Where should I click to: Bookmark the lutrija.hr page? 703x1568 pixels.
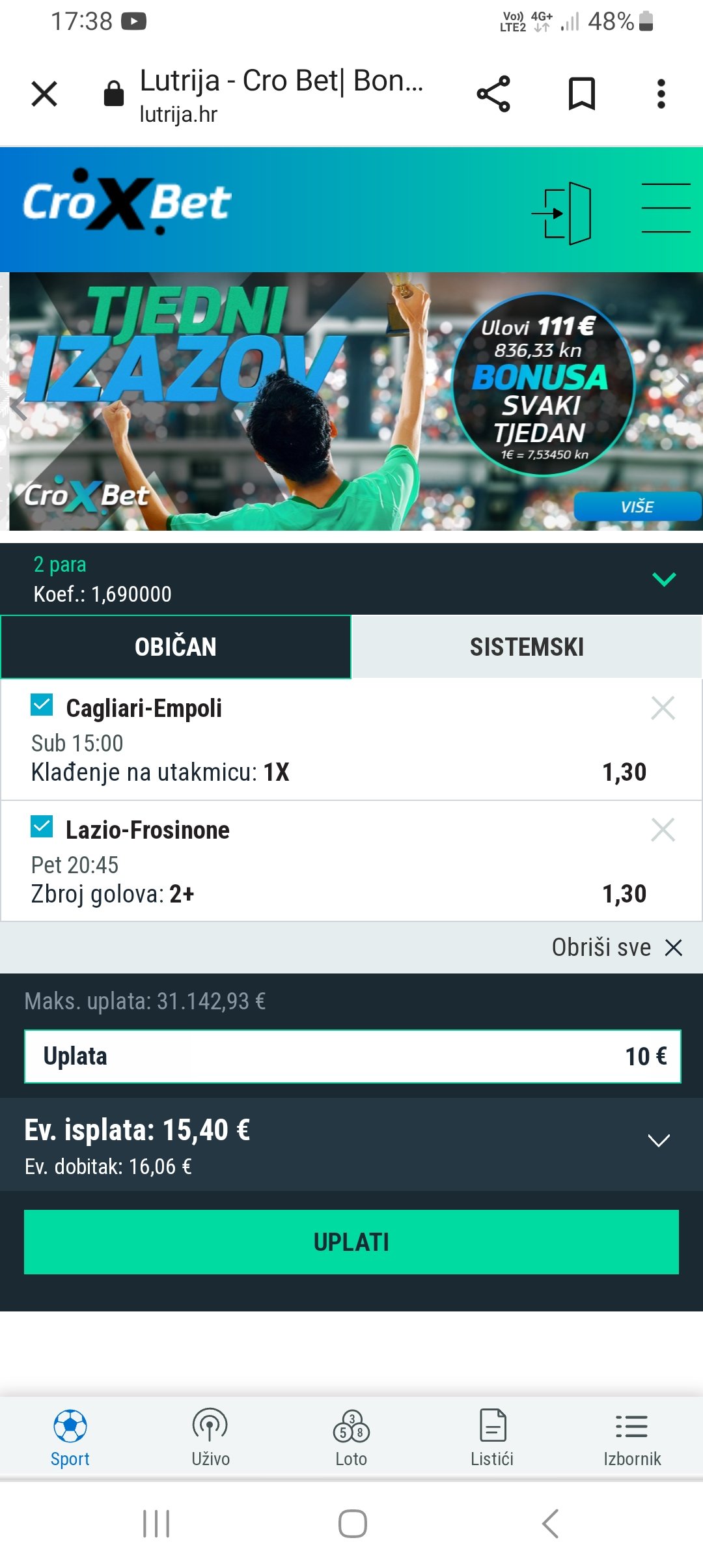coord(582,94)
